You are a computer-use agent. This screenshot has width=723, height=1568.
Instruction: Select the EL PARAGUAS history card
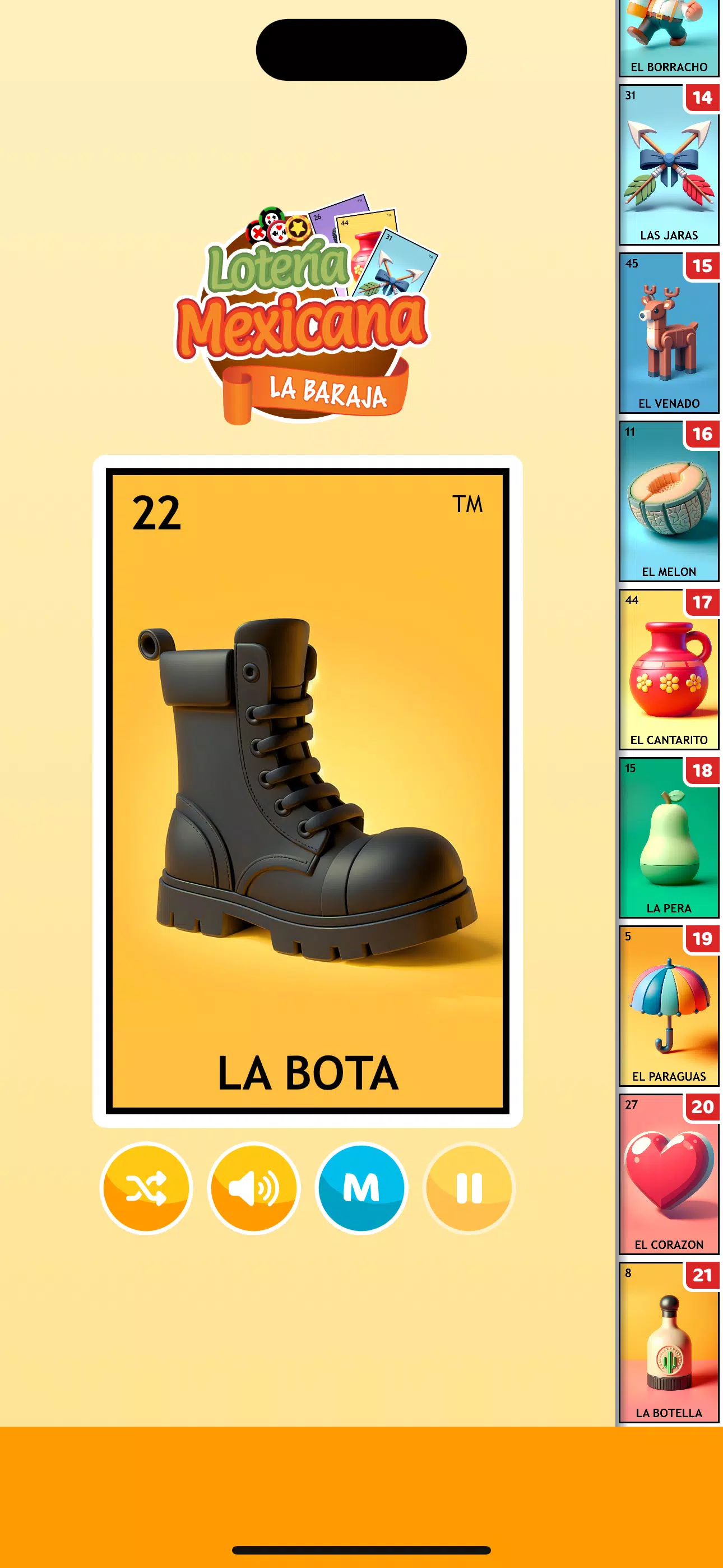(668, 1006)
